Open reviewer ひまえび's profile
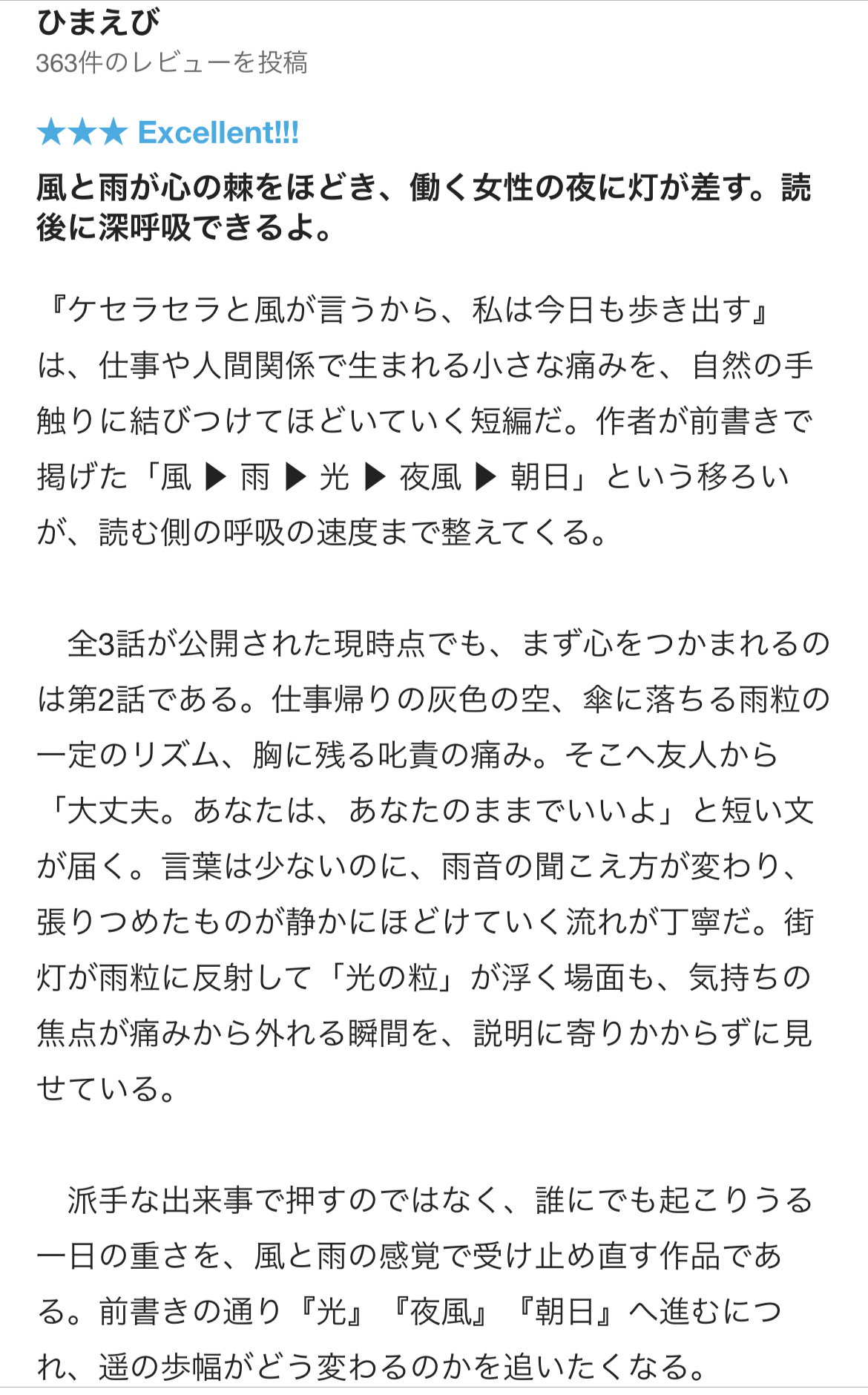 pos(98,22)
